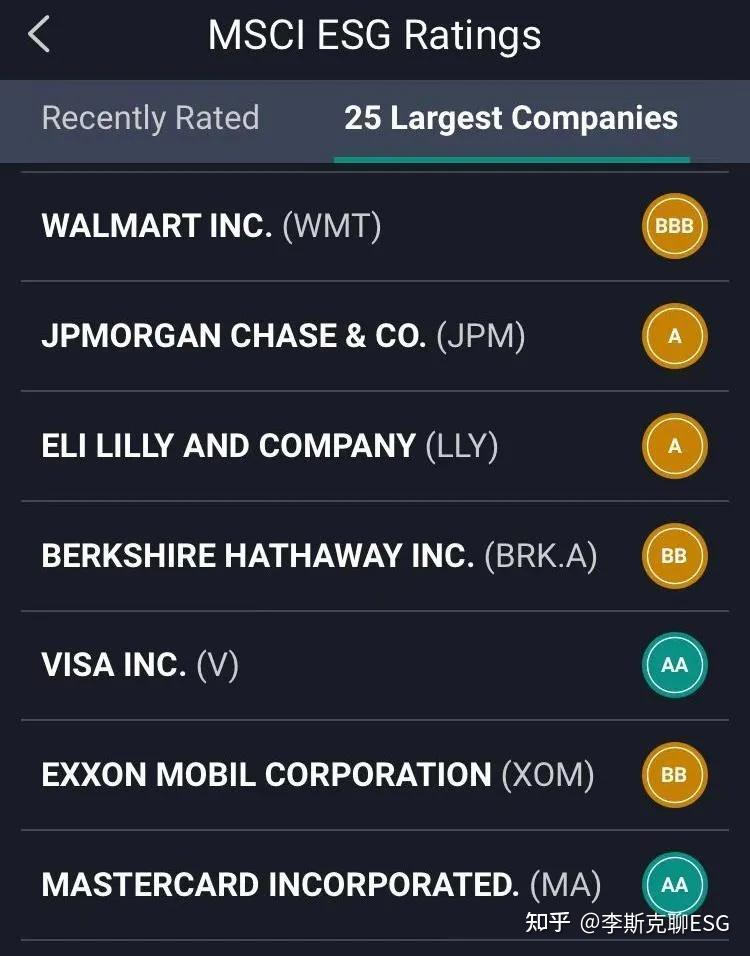View JPMorgan Chase & Co. rating details
The image size is (750, 956).
tap(283, 336)
